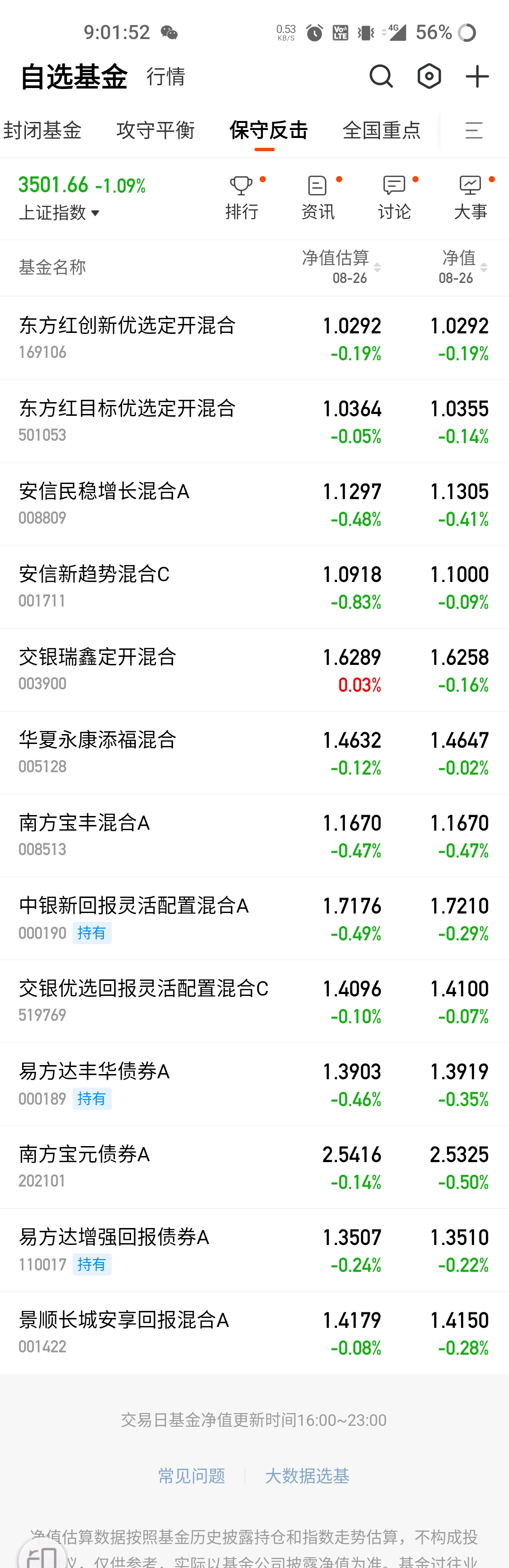This screenshot has height=1568, width=509.
Task: Sort by 净值估算 column
Action: [x=341, y=267]
